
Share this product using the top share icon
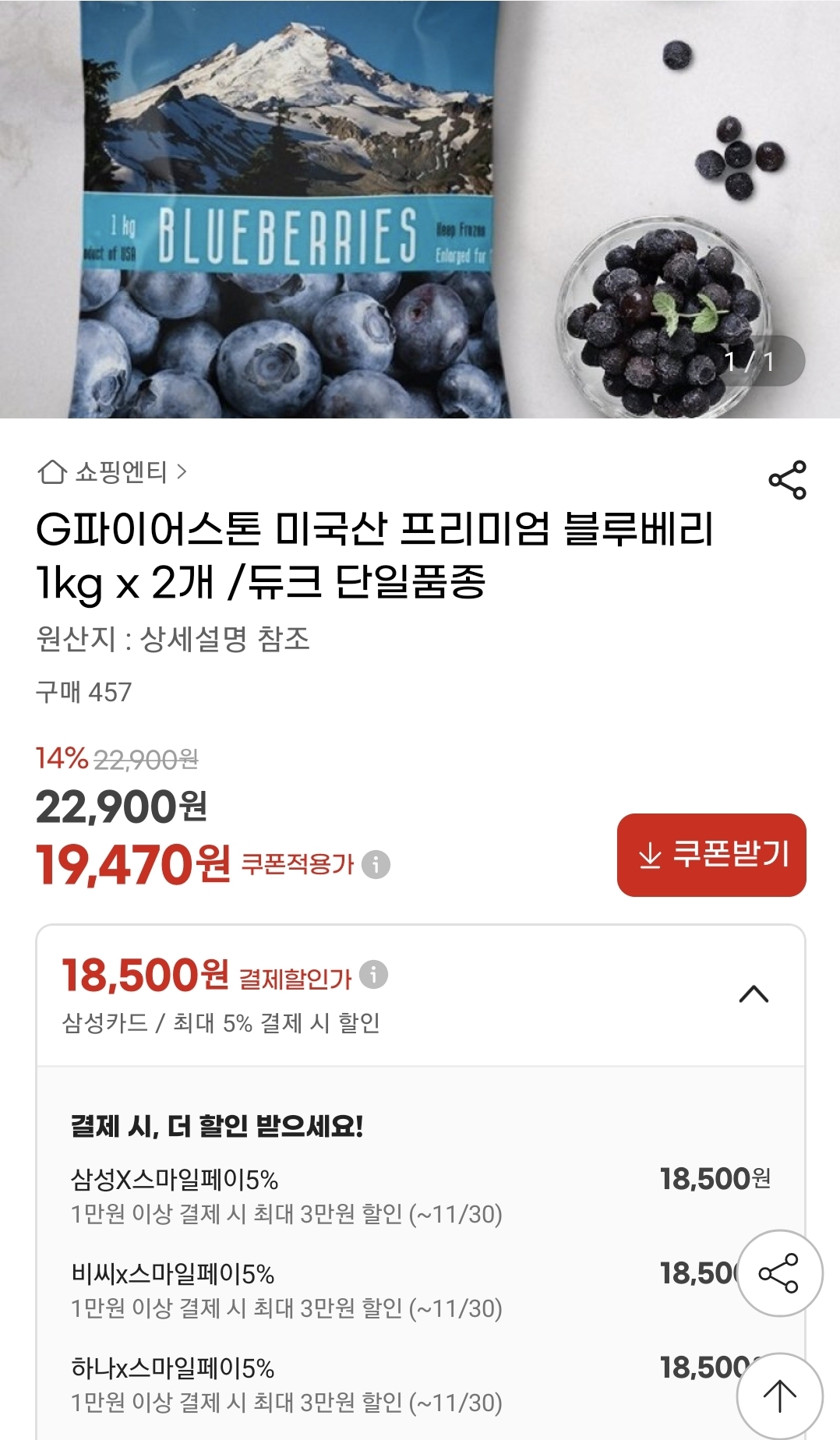[x=787, y=480]
